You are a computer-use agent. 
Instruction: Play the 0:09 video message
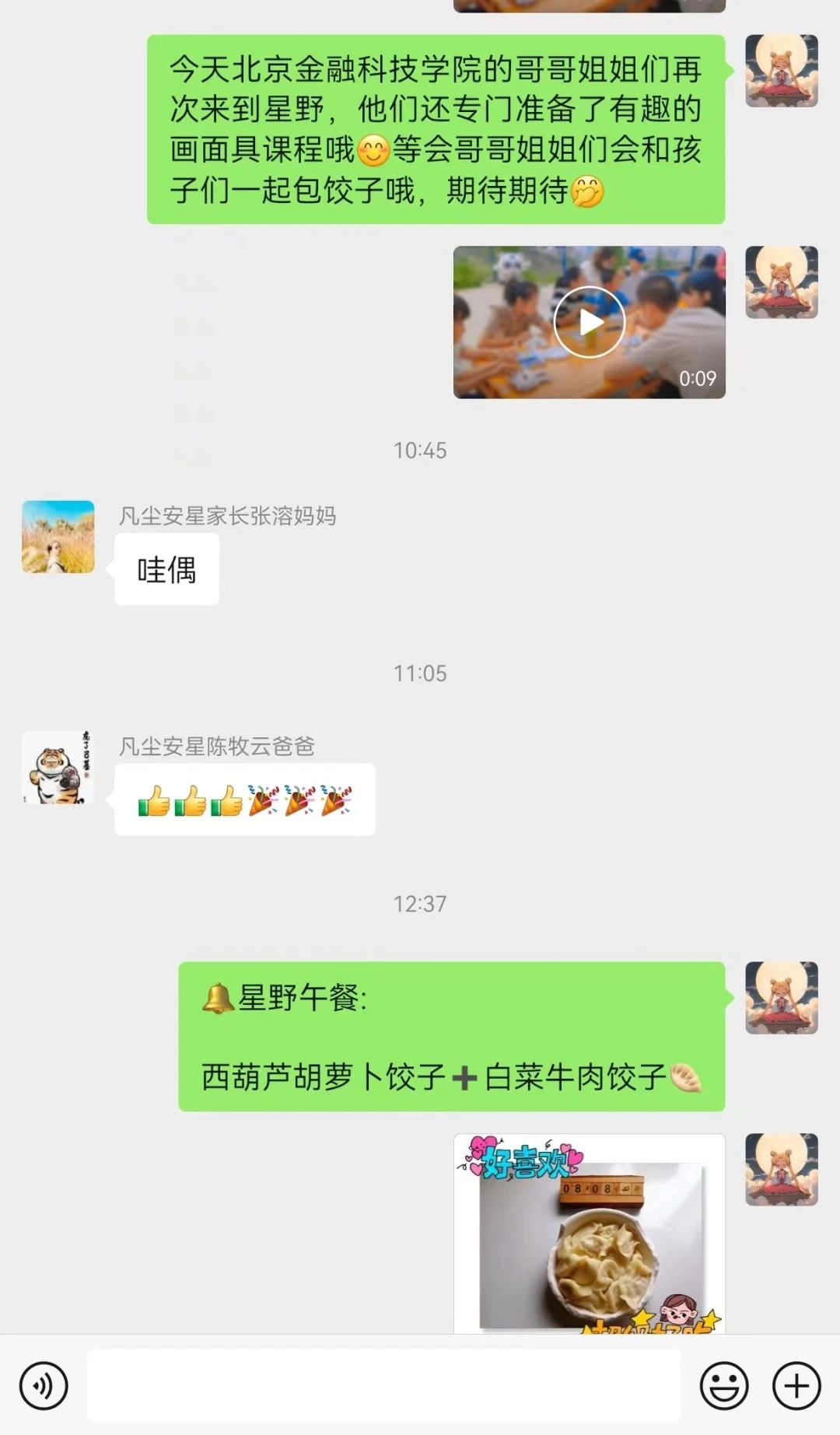tap(589, 323)
